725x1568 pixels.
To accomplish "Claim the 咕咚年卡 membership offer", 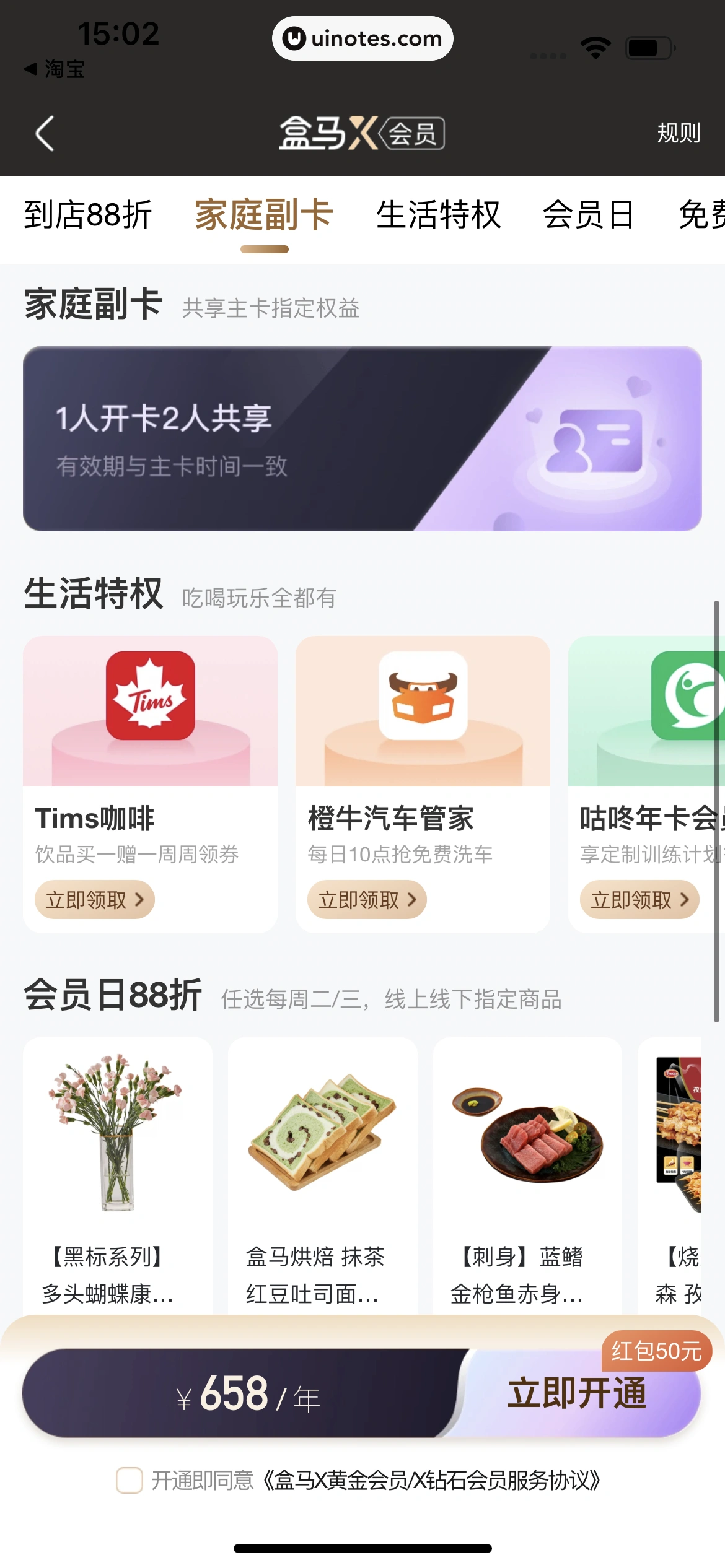I will click(639, 899).
